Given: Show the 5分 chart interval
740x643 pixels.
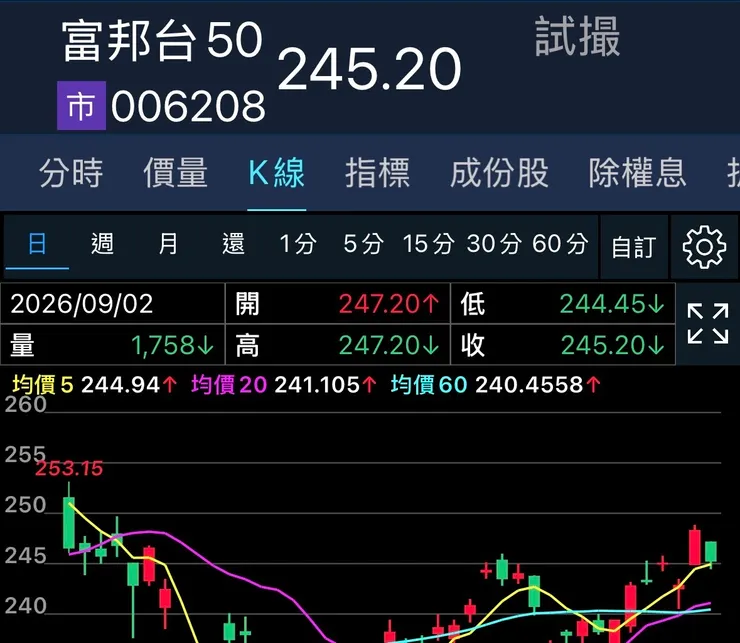Looking at the screenshot, I should (x=363, y=244).
